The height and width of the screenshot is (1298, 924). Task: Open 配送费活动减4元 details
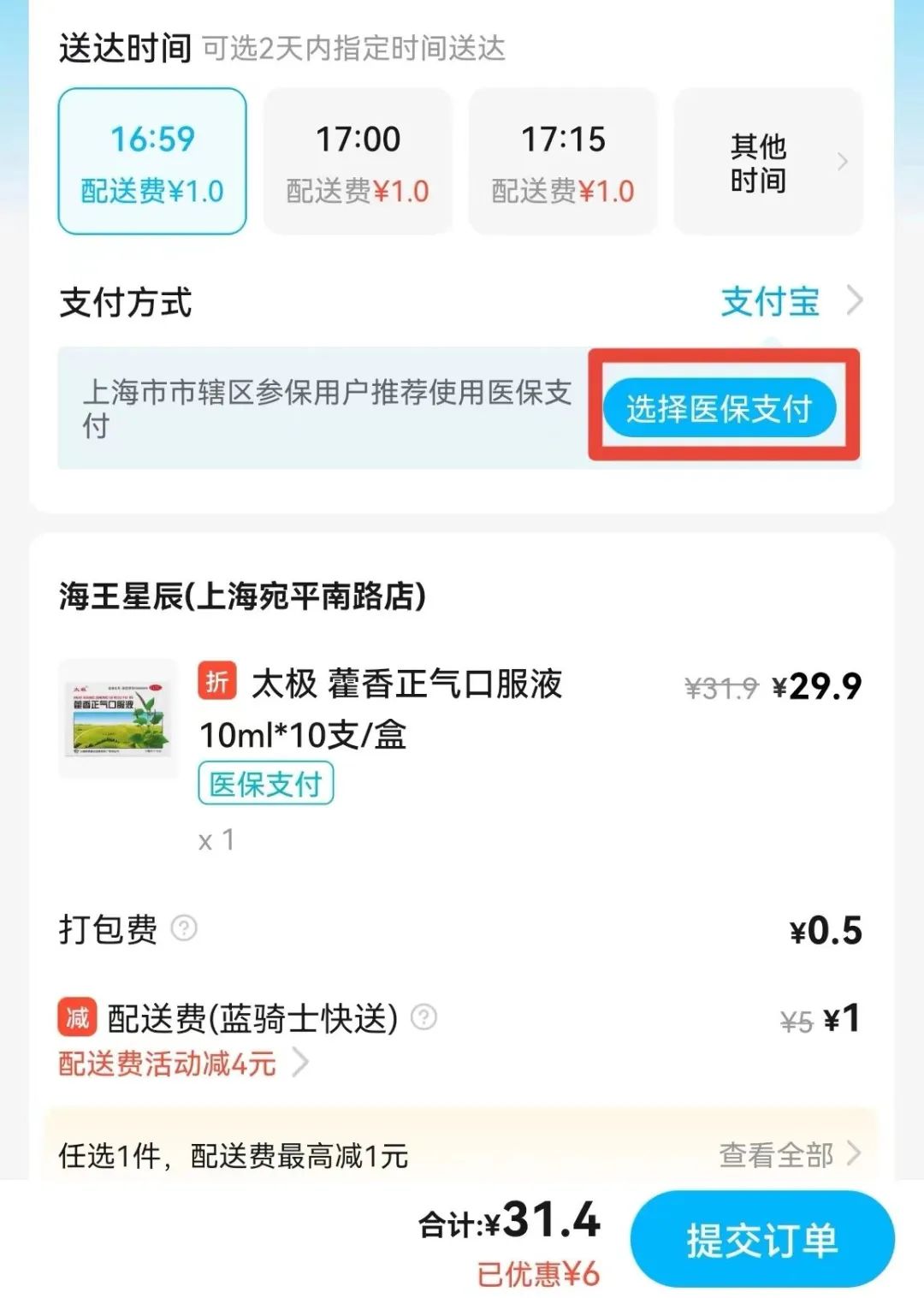181,1064
